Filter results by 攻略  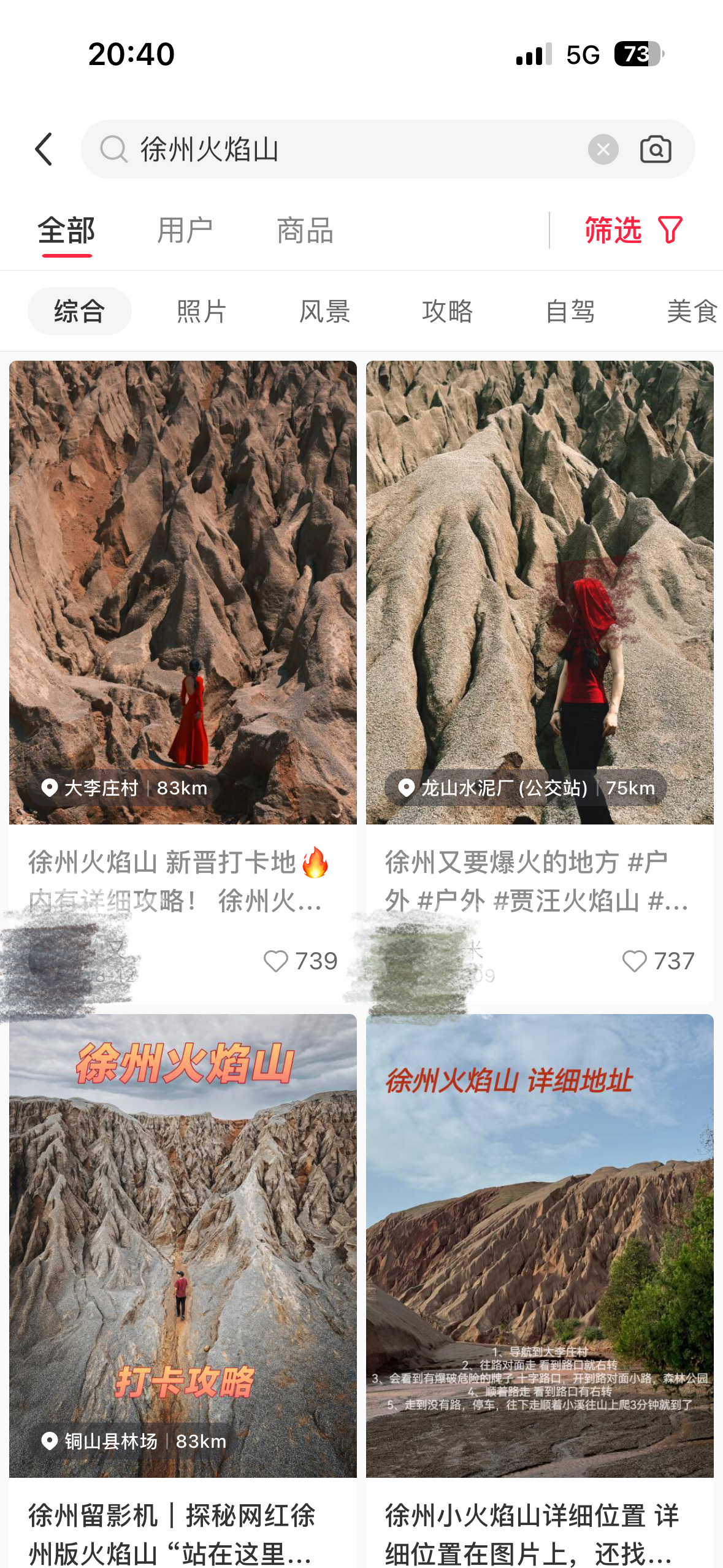point(447,311)
